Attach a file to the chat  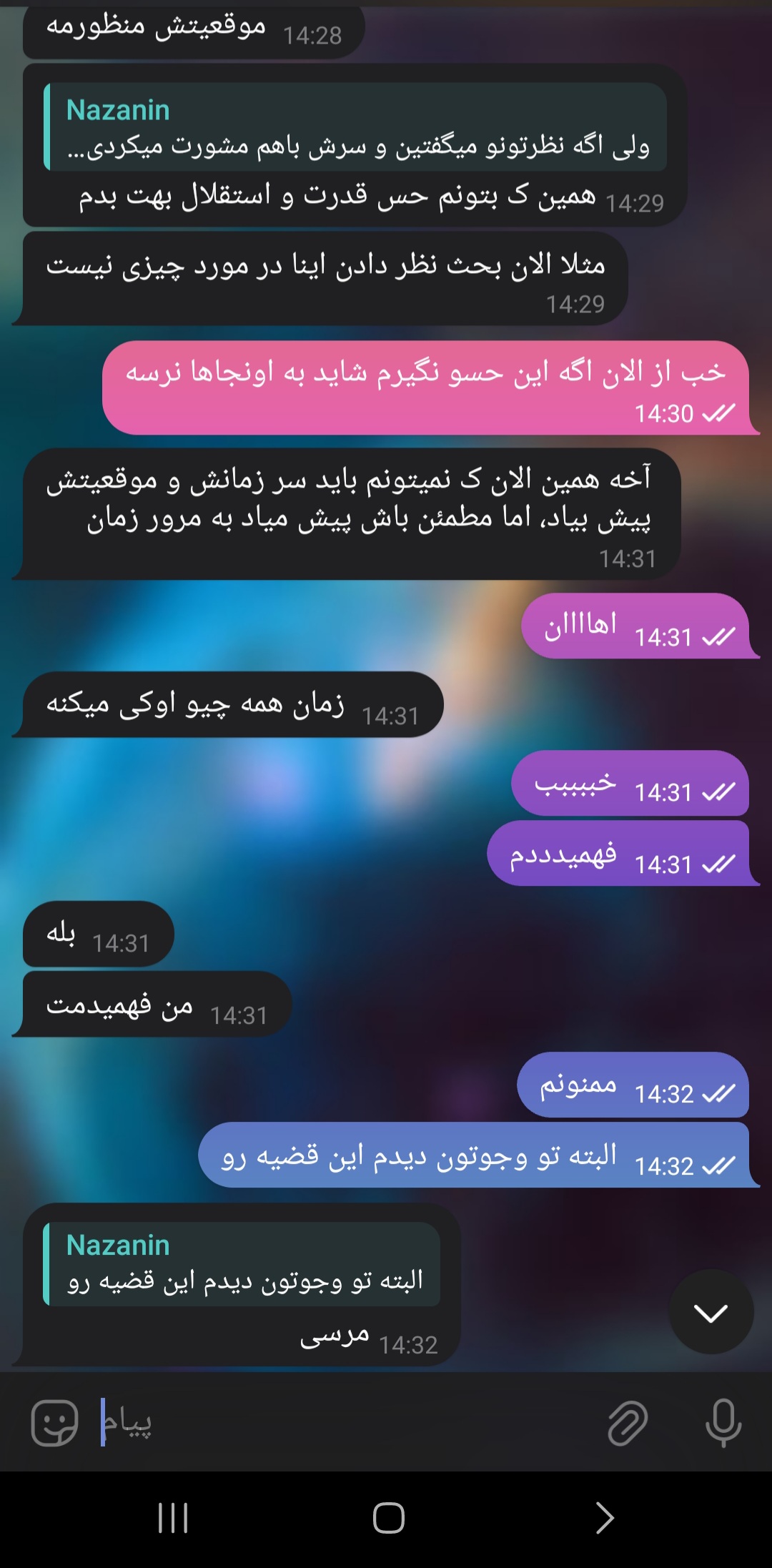click(628, 1422)
